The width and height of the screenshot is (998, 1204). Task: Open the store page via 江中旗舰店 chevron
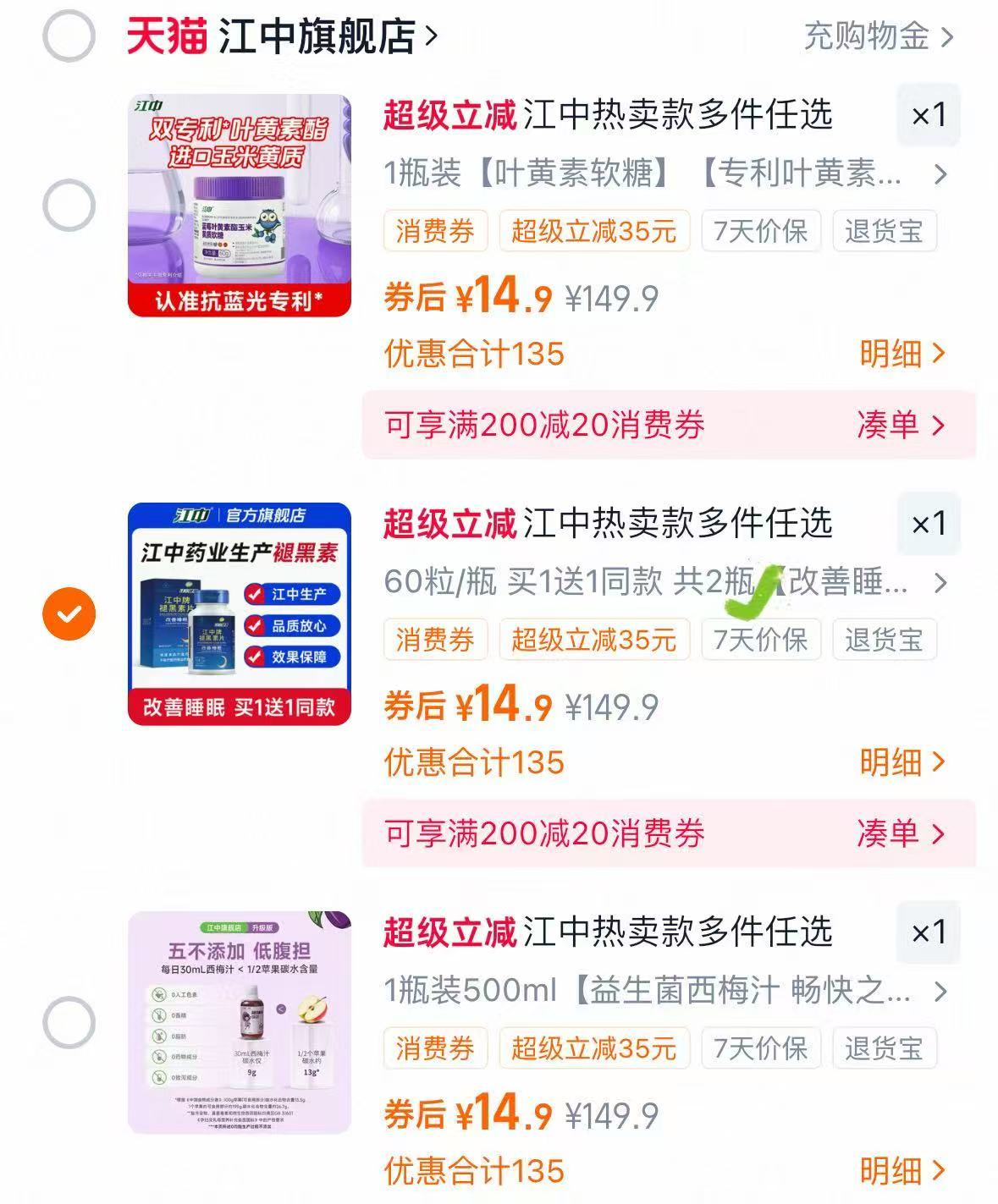click(431, 34)
